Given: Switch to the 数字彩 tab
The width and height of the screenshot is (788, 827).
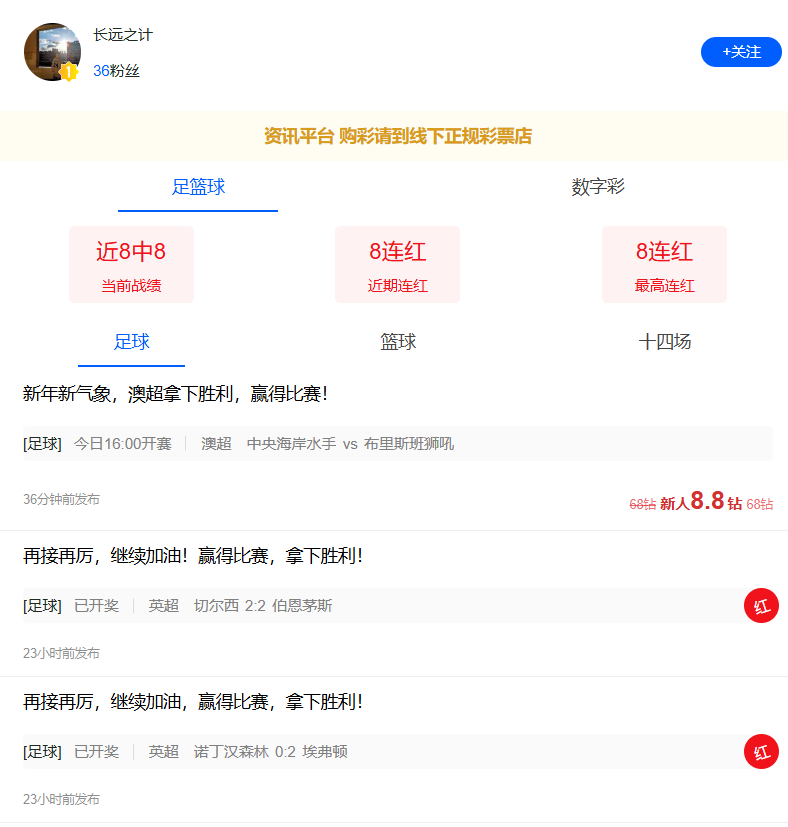Looking at the screenshot, I should click(x=598, y=187).
